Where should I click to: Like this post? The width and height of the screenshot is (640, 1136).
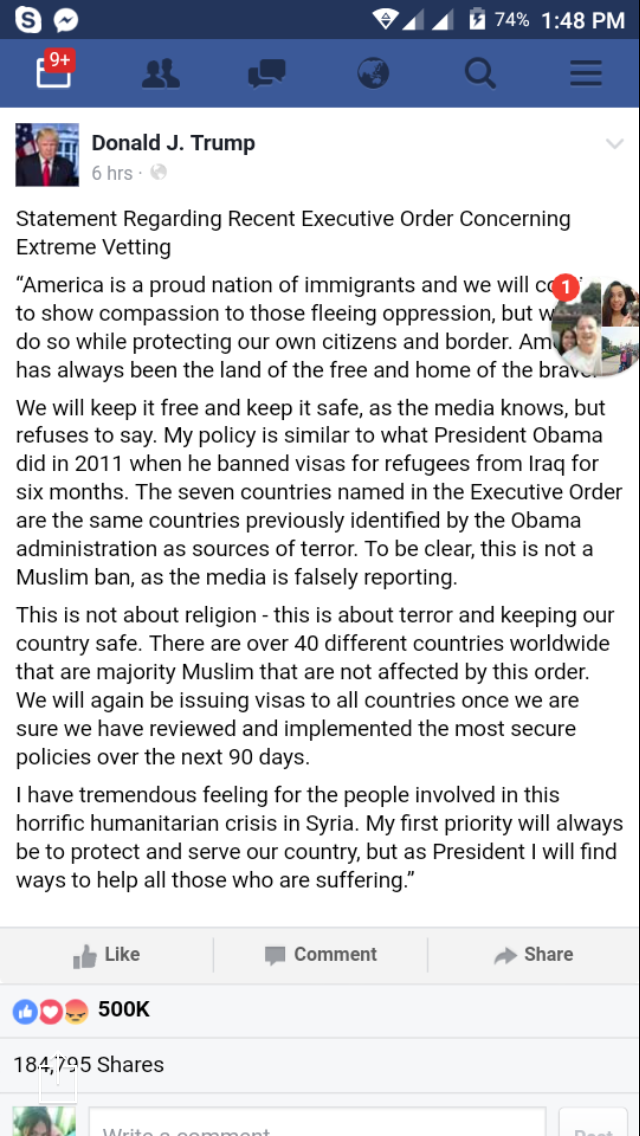point(107,955)
